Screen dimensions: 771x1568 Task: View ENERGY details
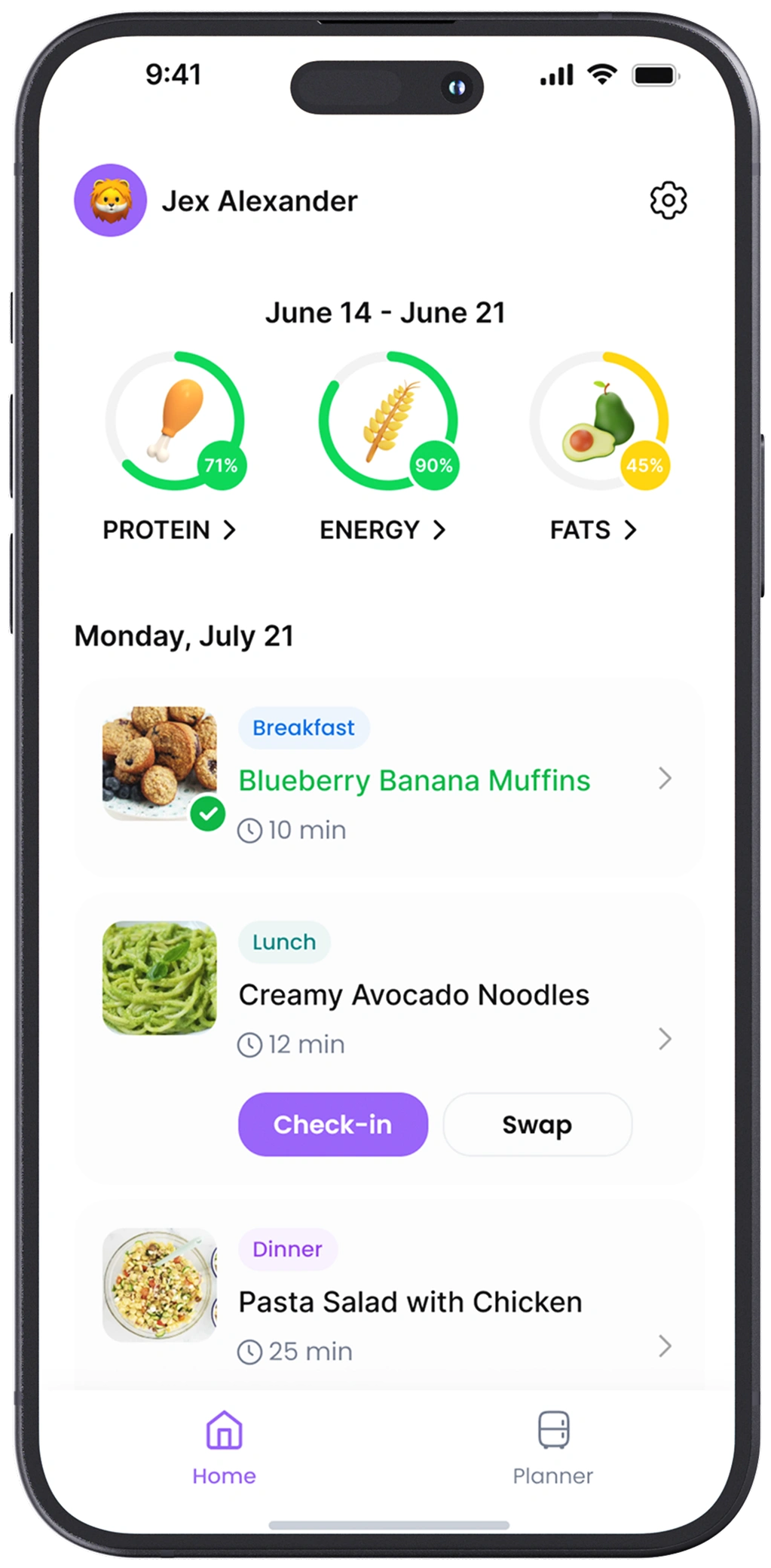[383, 530]
